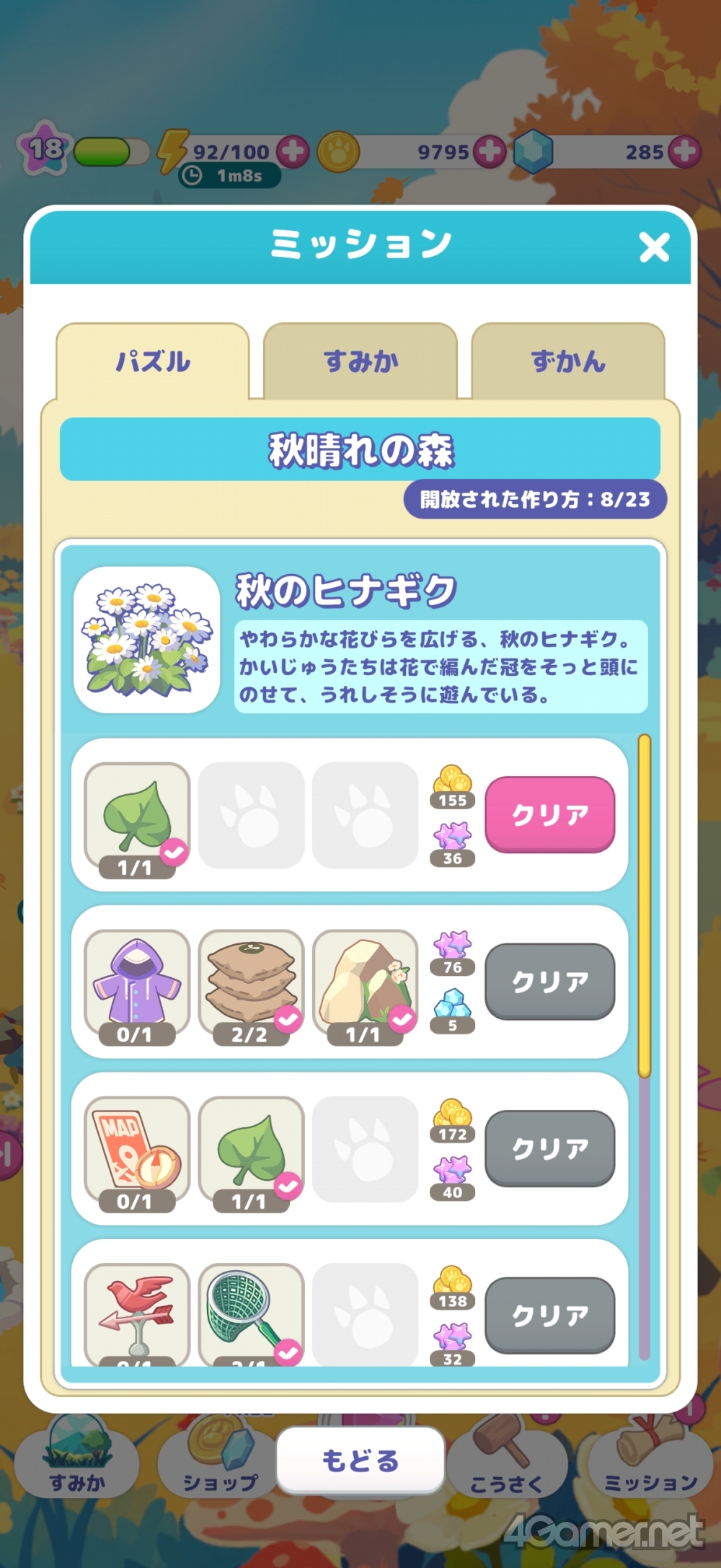Image resolution: width=721 pixels, height=1568 pixels.
Task: Open the rock with flowers item slot
Action: 365,983
